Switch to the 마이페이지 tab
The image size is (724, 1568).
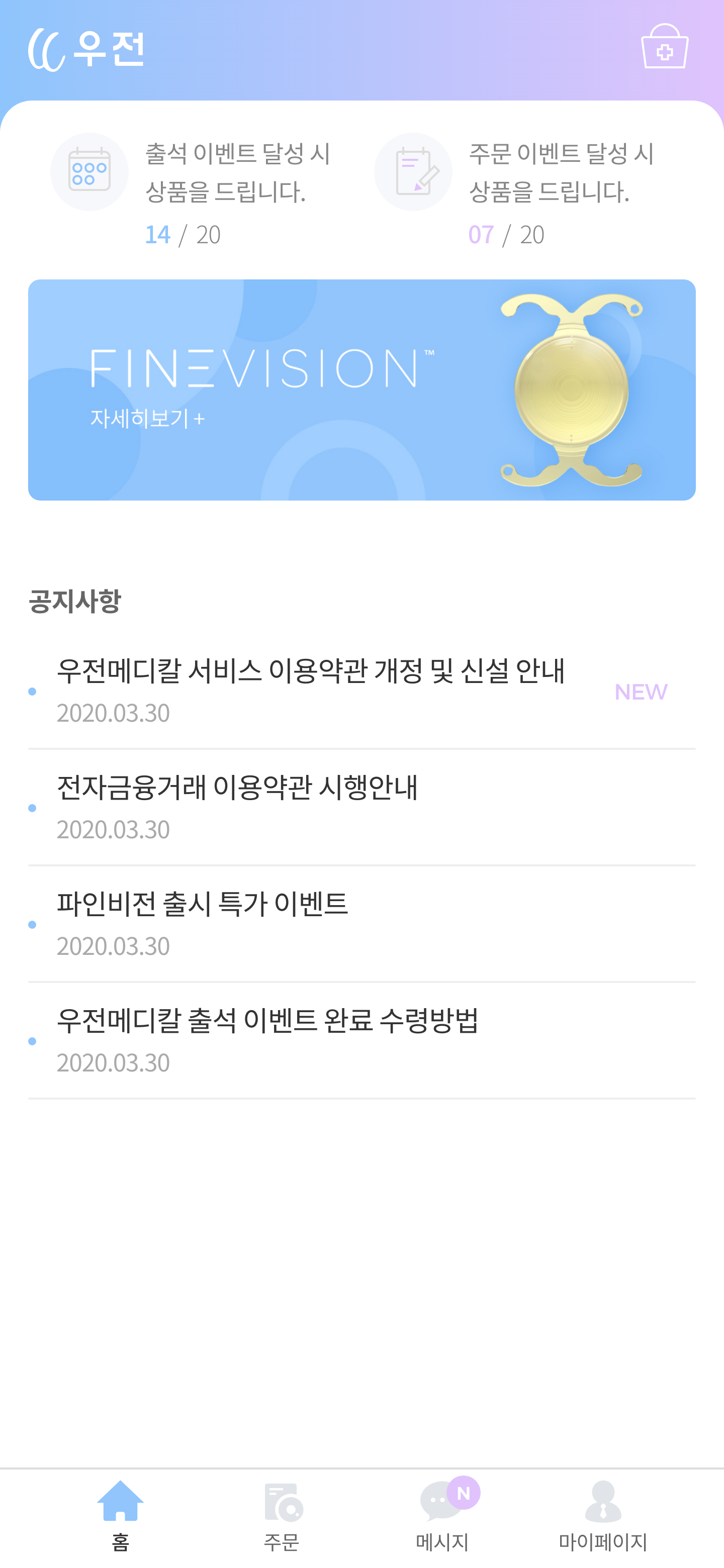[x=603, y=1516]
